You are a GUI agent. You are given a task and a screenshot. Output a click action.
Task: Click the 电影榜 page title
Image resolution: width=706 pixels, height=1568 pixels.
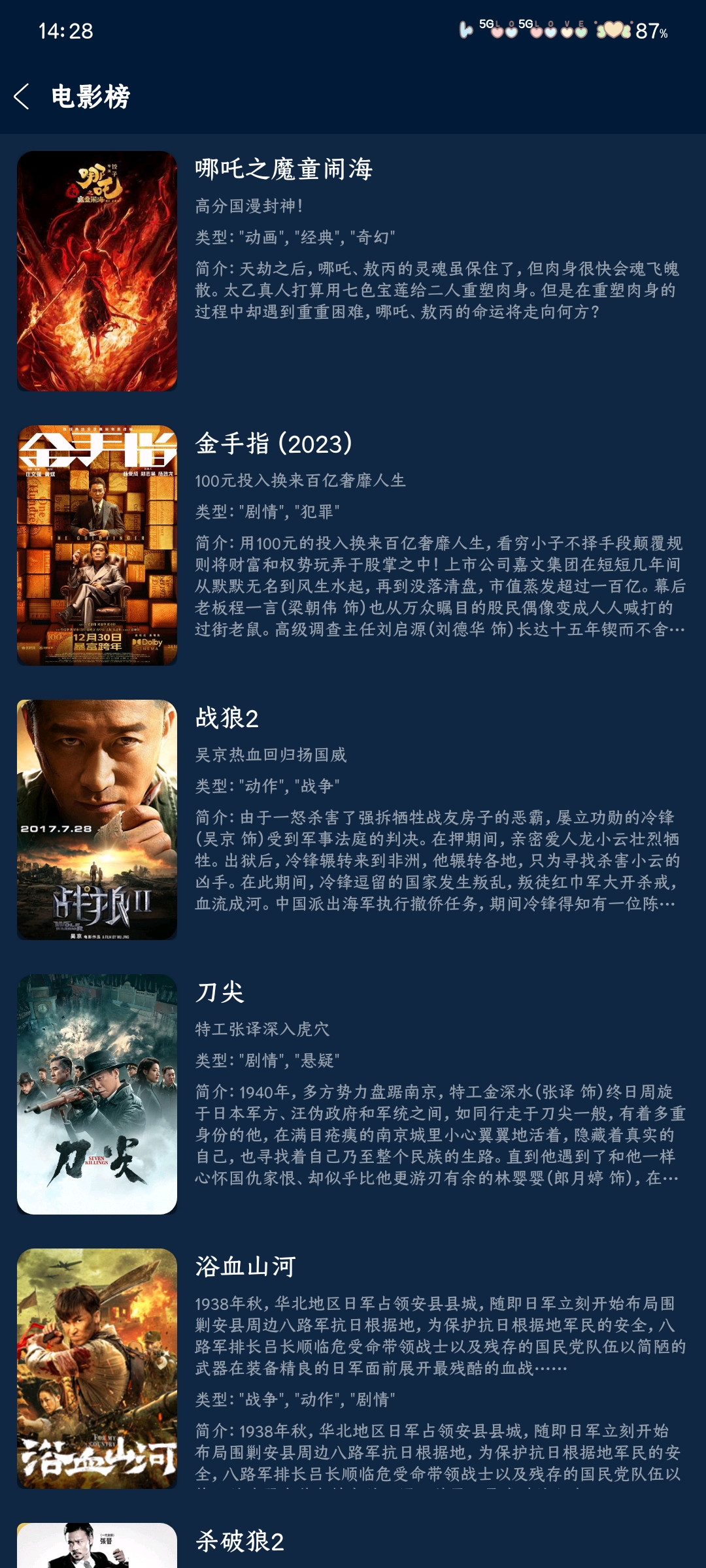(x=92, y=95)
